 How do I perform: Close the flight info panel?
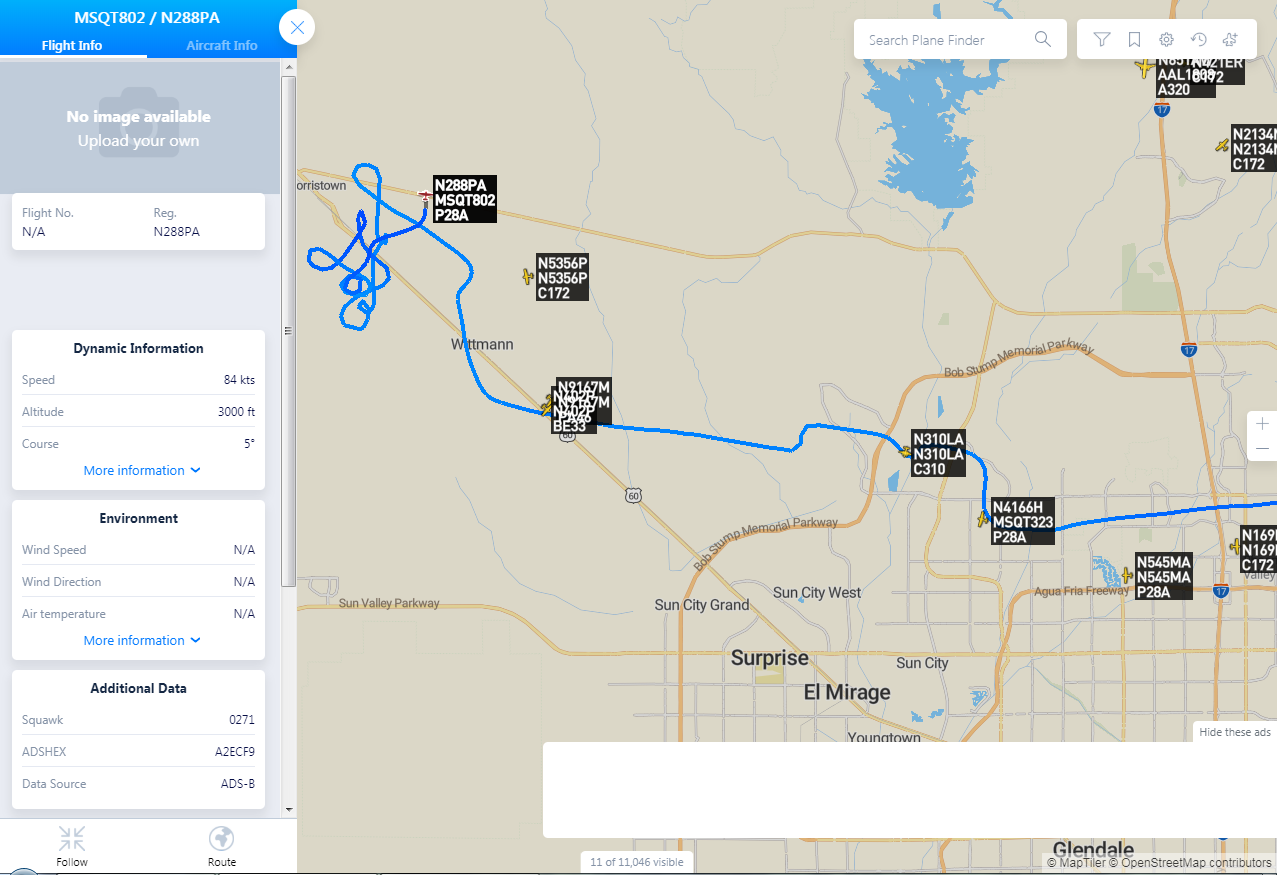297,27
